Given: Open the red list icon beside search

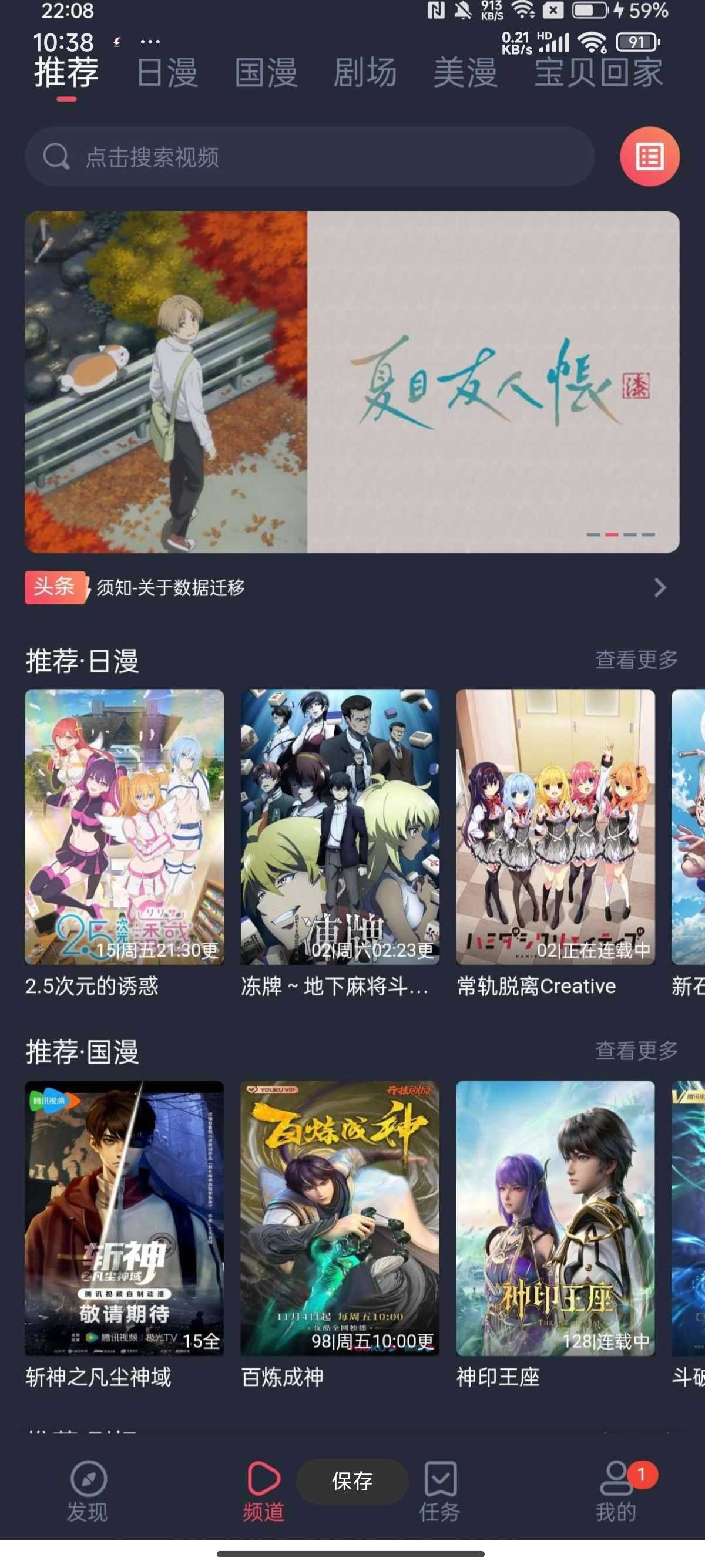Looking at the screenshot, I should point(649,156).
